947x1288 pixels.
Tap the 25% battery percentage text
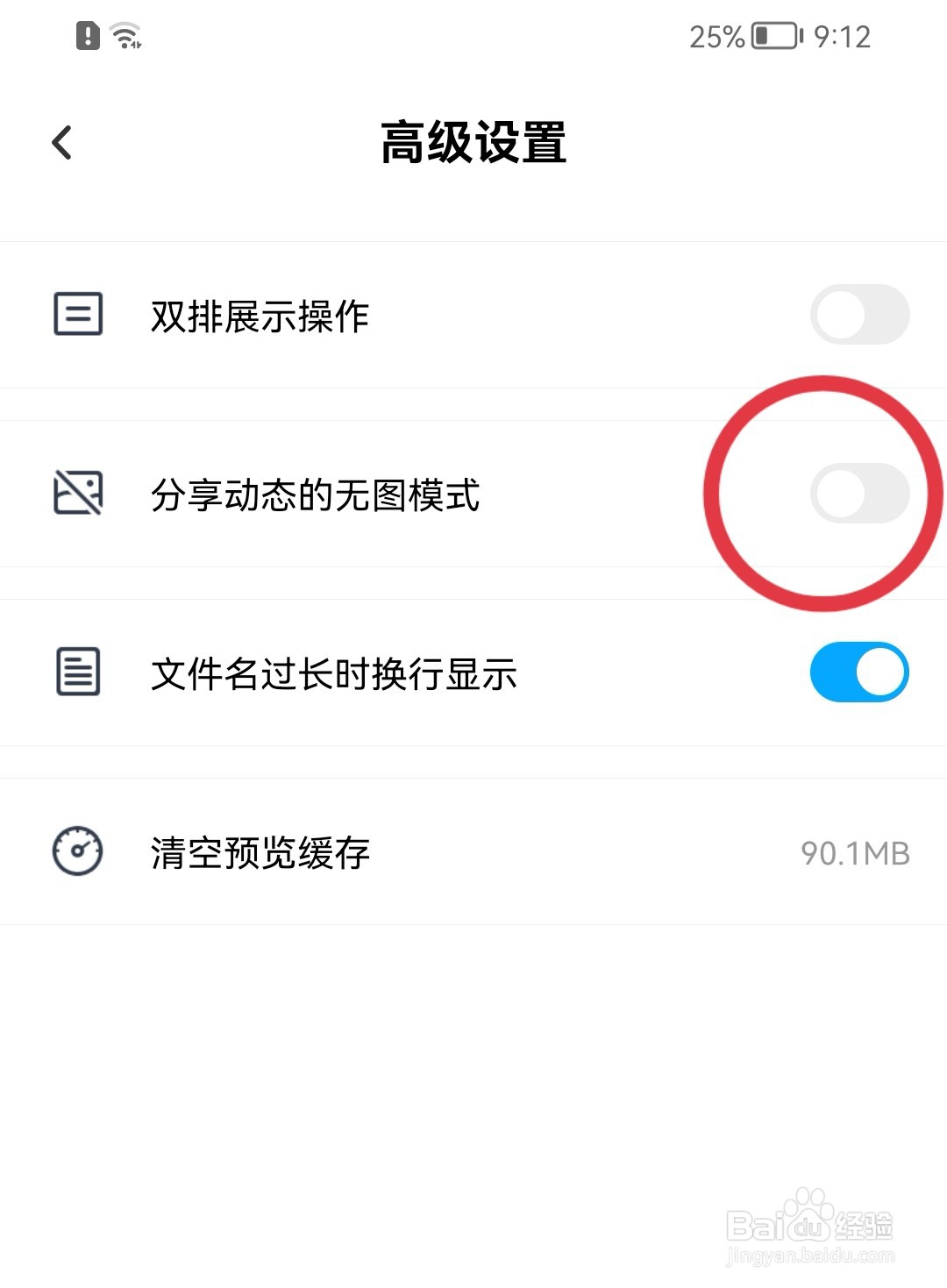coord(717,35)
